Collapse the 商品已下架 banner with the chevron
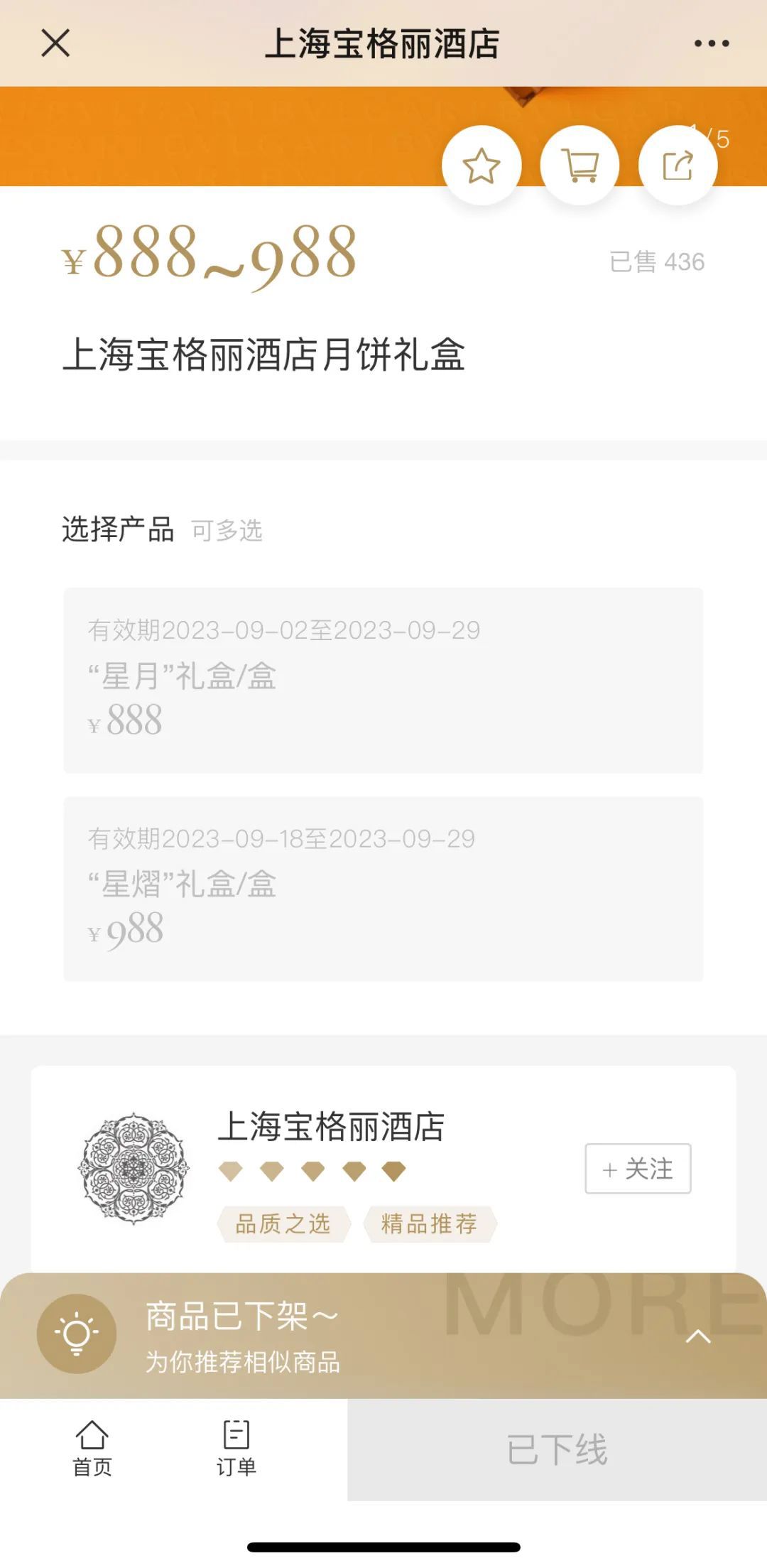767x1568 pixels. coord(700,1334)
